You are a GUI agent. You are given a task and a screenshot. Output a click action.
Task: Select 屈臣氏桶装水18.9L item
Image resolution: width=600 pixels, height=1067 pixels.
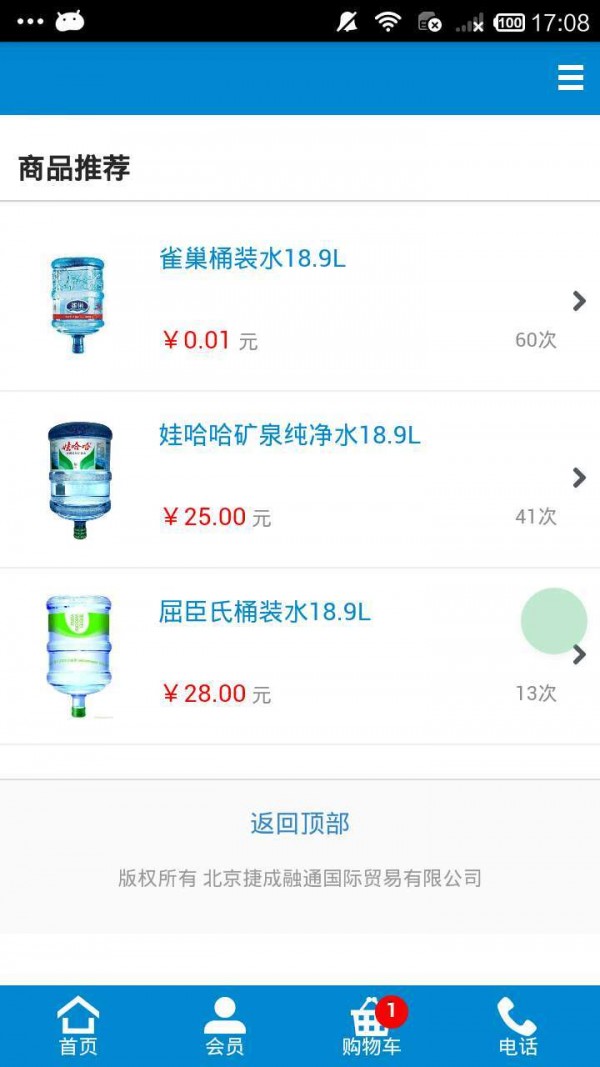point(265,612)
